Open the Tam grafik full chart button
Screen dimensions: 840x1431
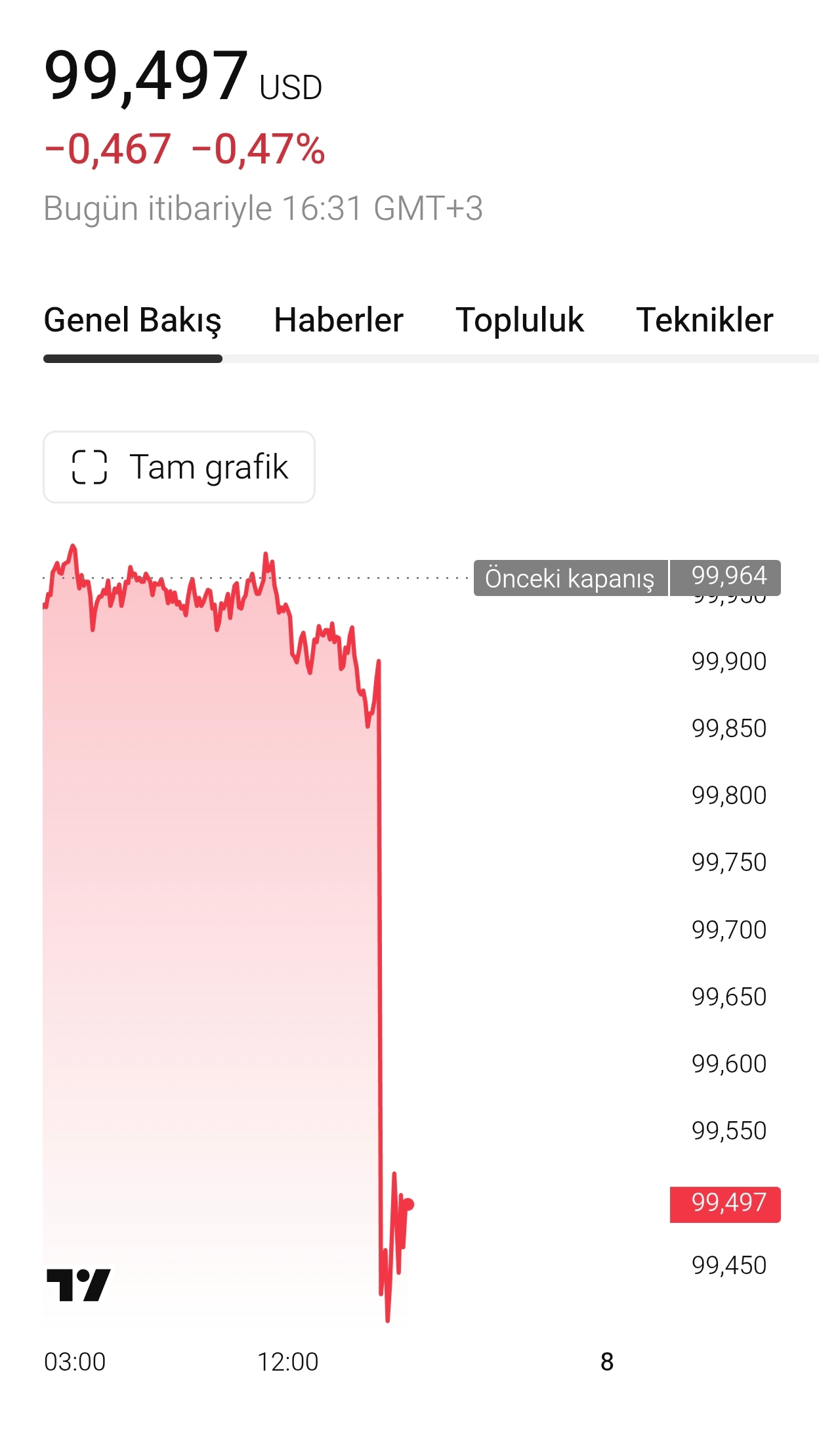point(179,467)
